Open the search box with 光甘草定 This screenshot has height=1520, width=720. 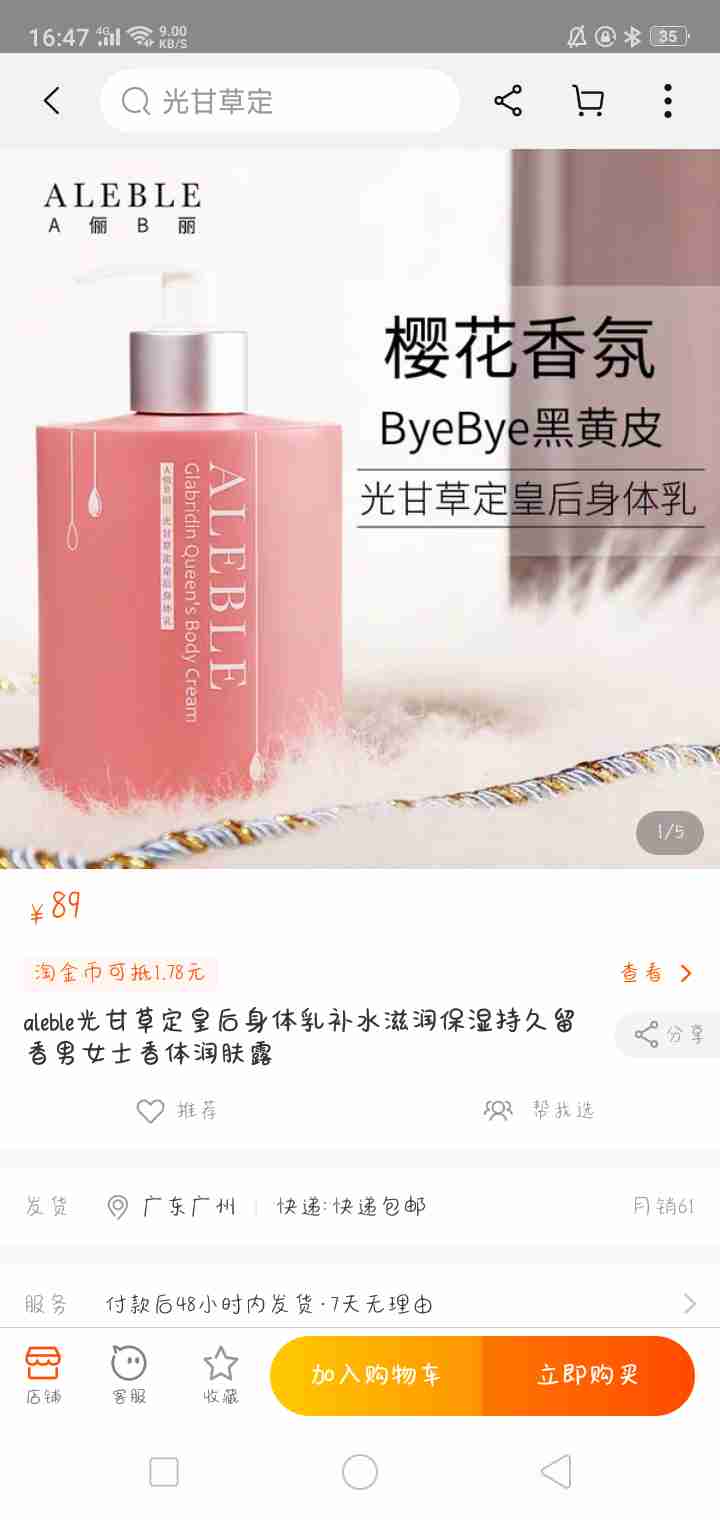pyautogui.click(x=280, y=101)
